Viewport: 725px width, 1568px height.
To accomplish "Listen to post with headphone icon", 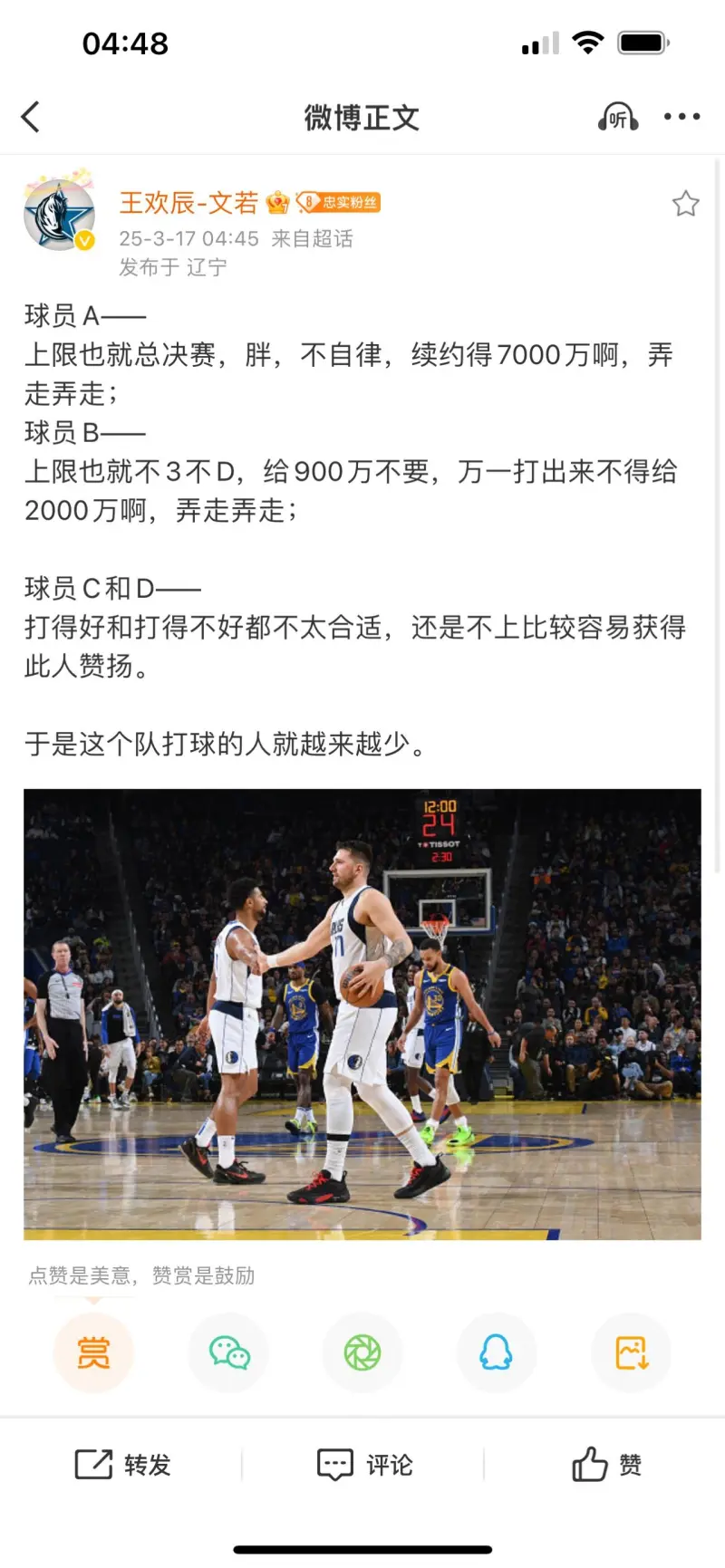I will click(617, 117).
